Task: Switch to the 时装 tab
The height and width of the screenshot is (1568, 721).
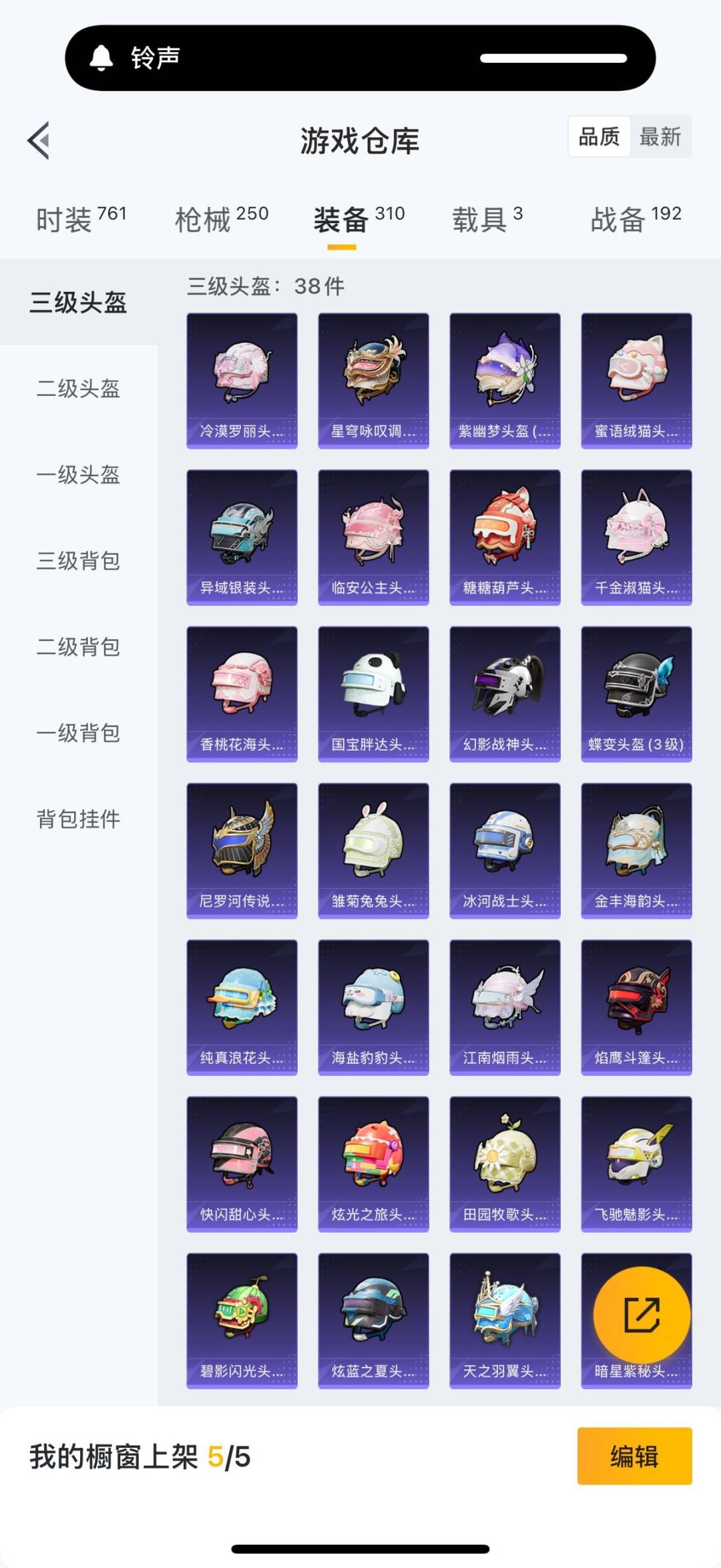Action: pos(81,219)
